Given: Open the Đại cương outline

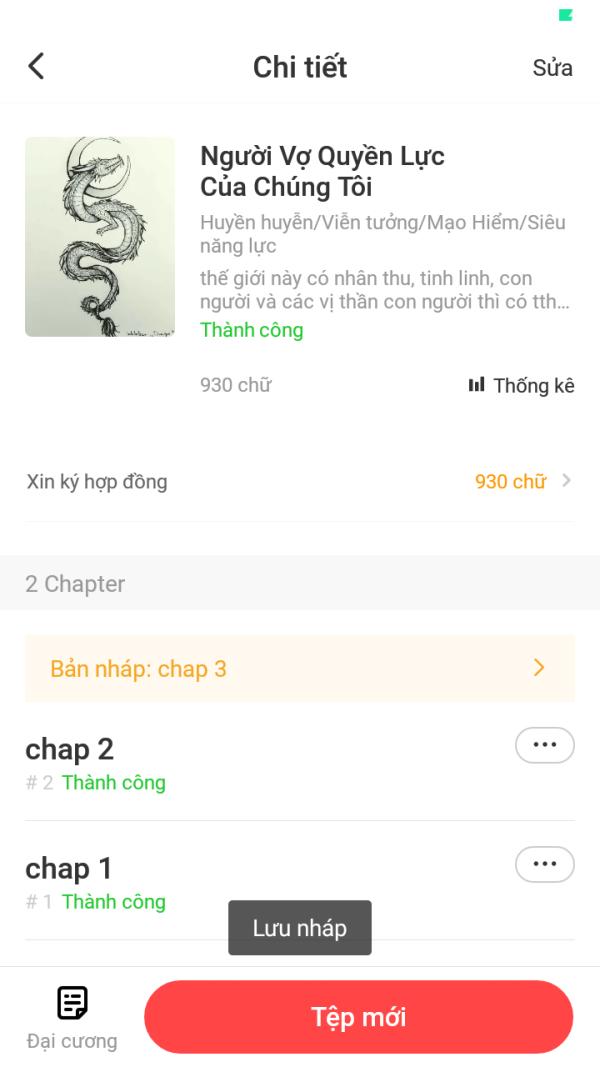Looking at the screenshot, I should (72, 1016).
